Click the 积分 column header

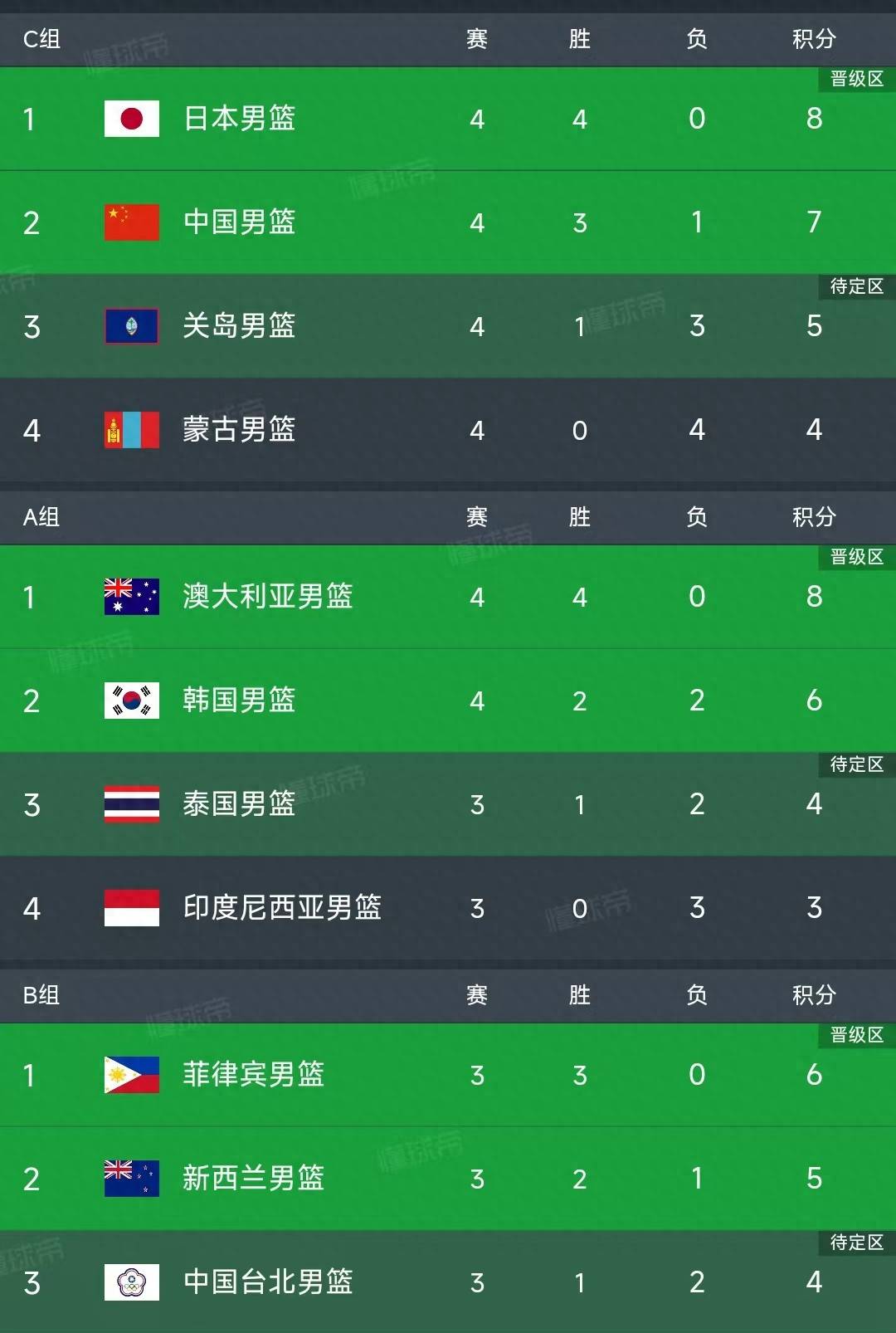tap(814, 37)
